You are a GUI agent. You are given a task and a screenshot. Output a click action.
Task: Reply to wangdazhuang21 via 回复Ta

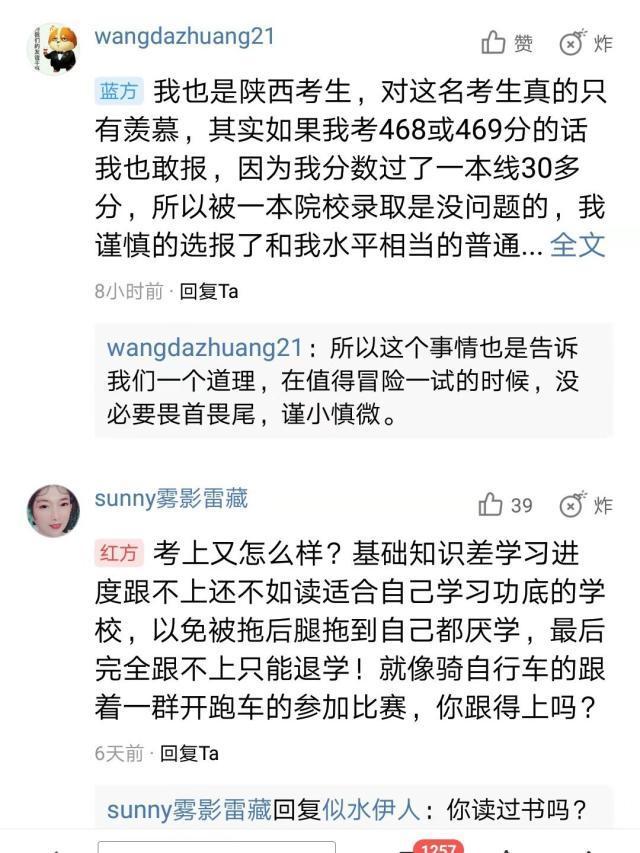click(x=208, y=291)
